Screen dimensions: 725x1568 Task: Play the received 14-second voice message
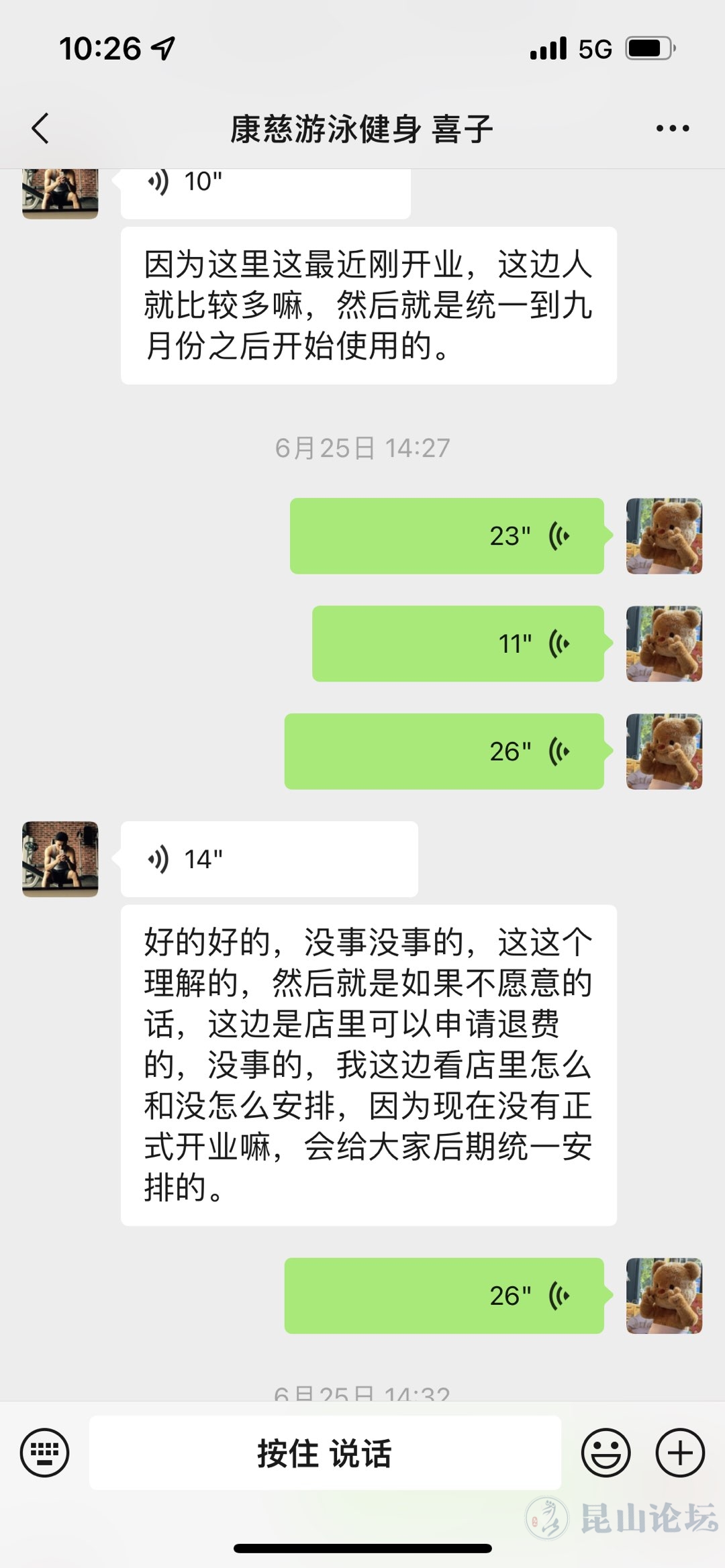(269, 859)
